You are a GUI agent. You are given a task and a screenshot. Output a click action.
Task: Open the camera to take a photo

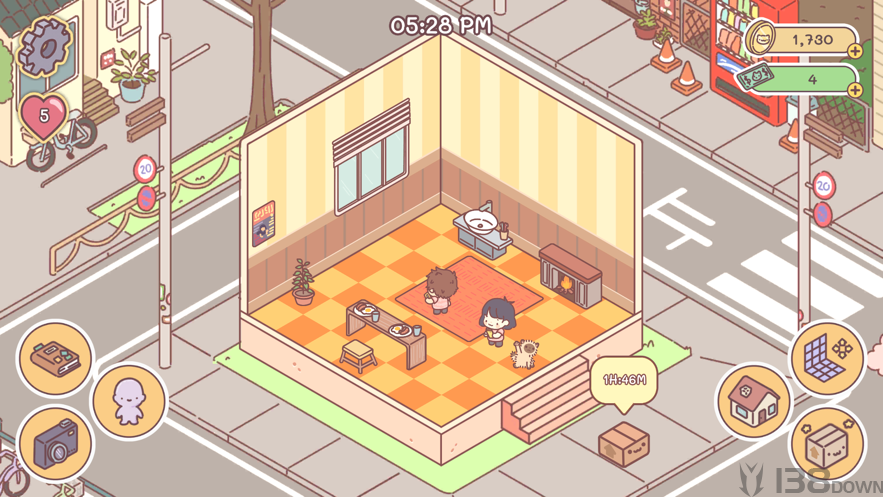55,443
